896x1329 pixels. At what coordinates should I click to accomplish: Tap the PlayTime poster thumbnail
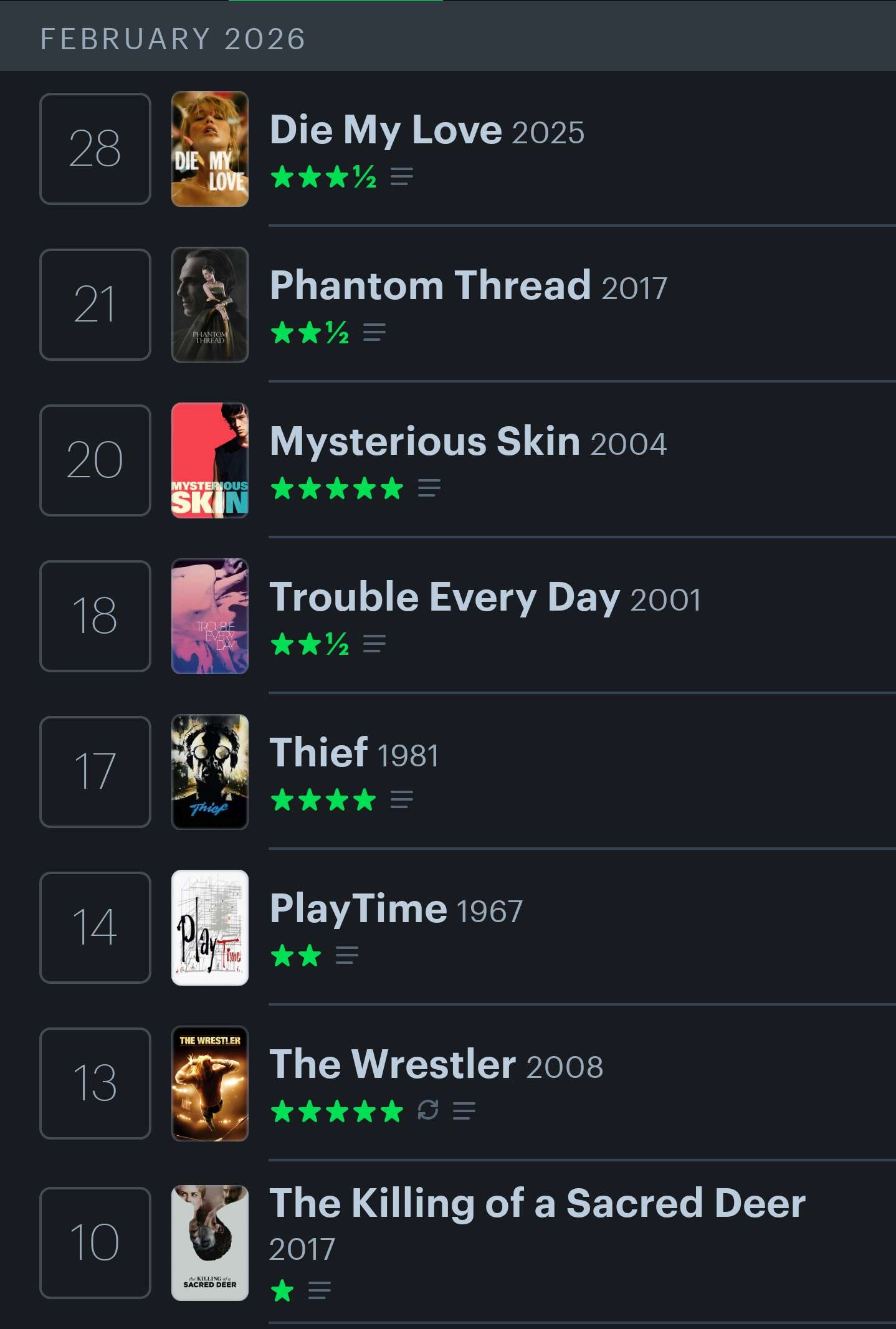pos(209,928)
